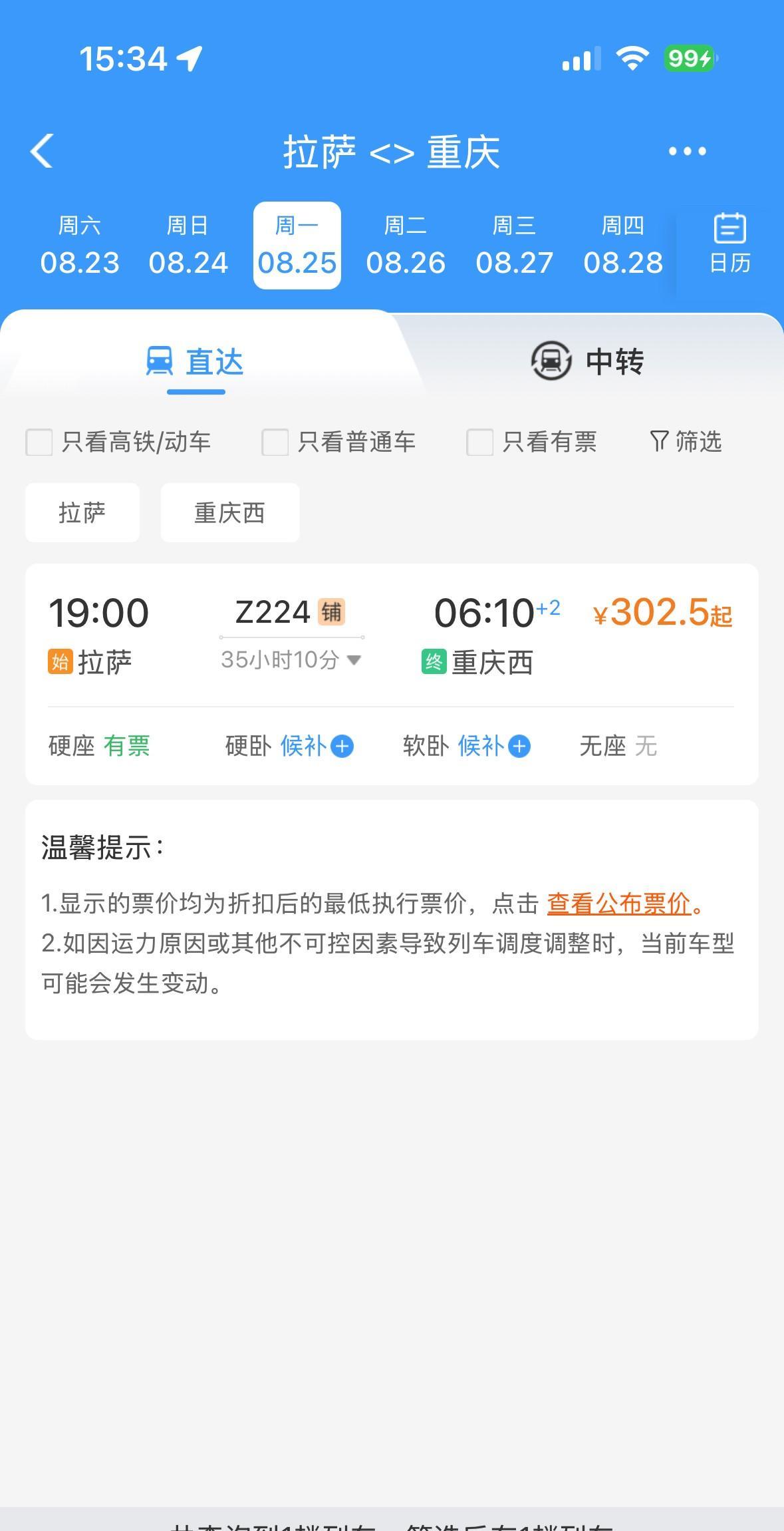Select the 直达 direct tab

coord(196,361)
